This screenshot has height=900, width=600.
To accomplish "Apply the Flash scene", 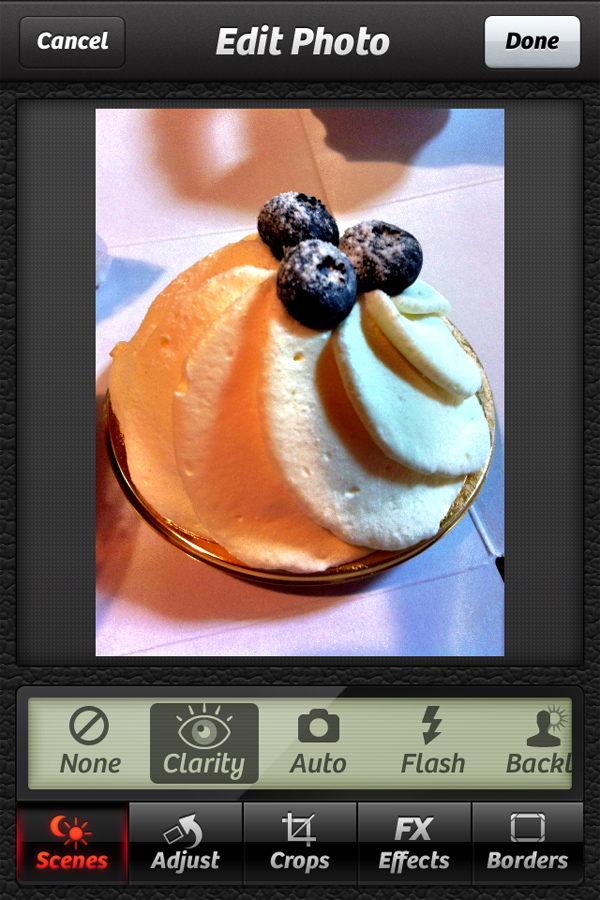I will point(432,743).
